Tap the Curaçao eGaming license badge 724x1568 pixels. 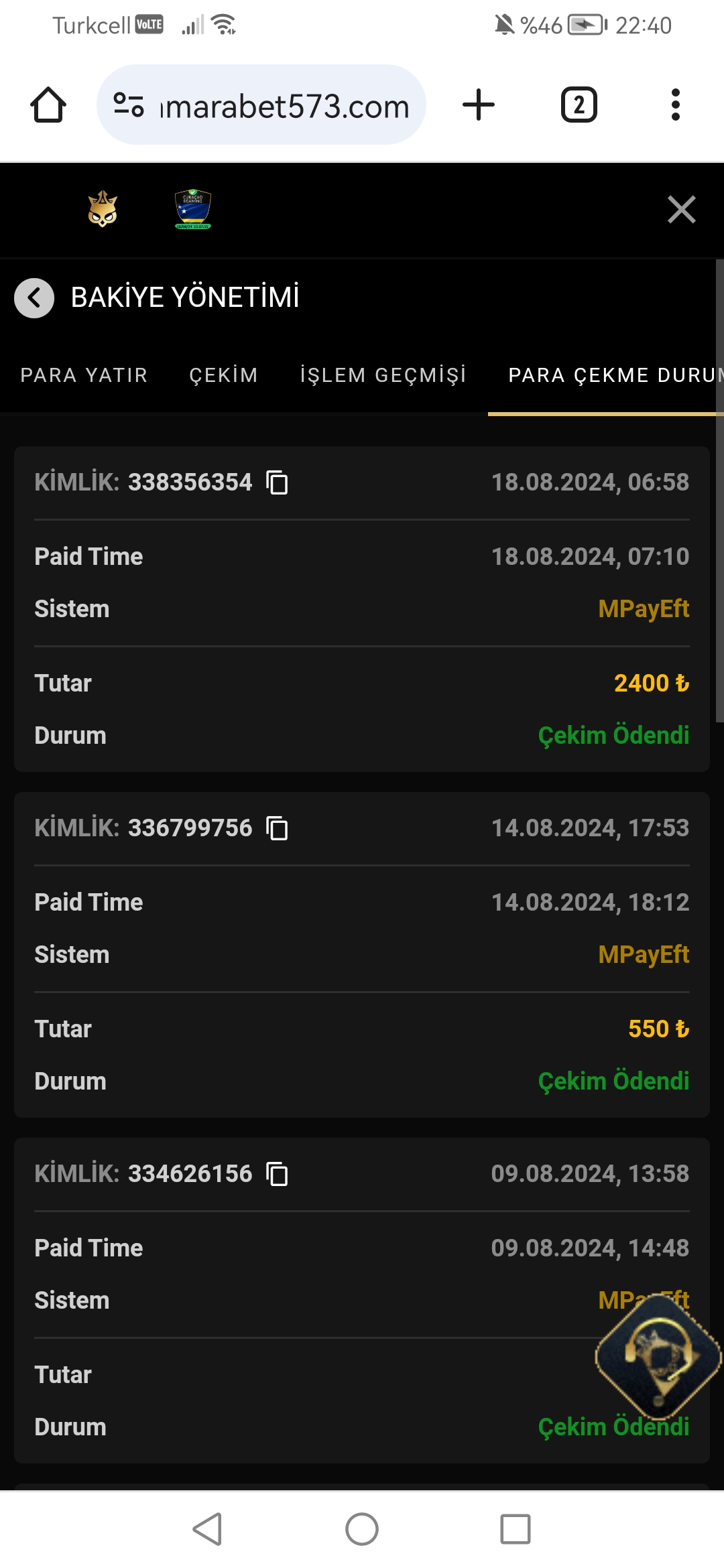[x=193, y=209]
